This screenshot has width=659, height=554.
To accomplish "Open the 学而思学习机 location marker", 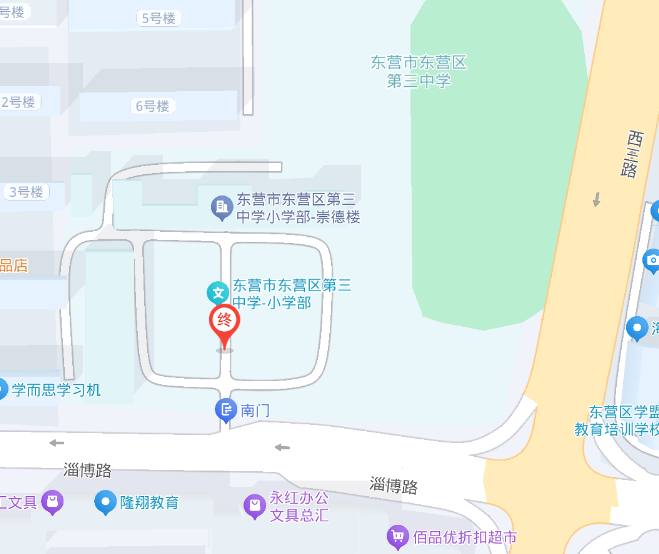I will (3, 389).
